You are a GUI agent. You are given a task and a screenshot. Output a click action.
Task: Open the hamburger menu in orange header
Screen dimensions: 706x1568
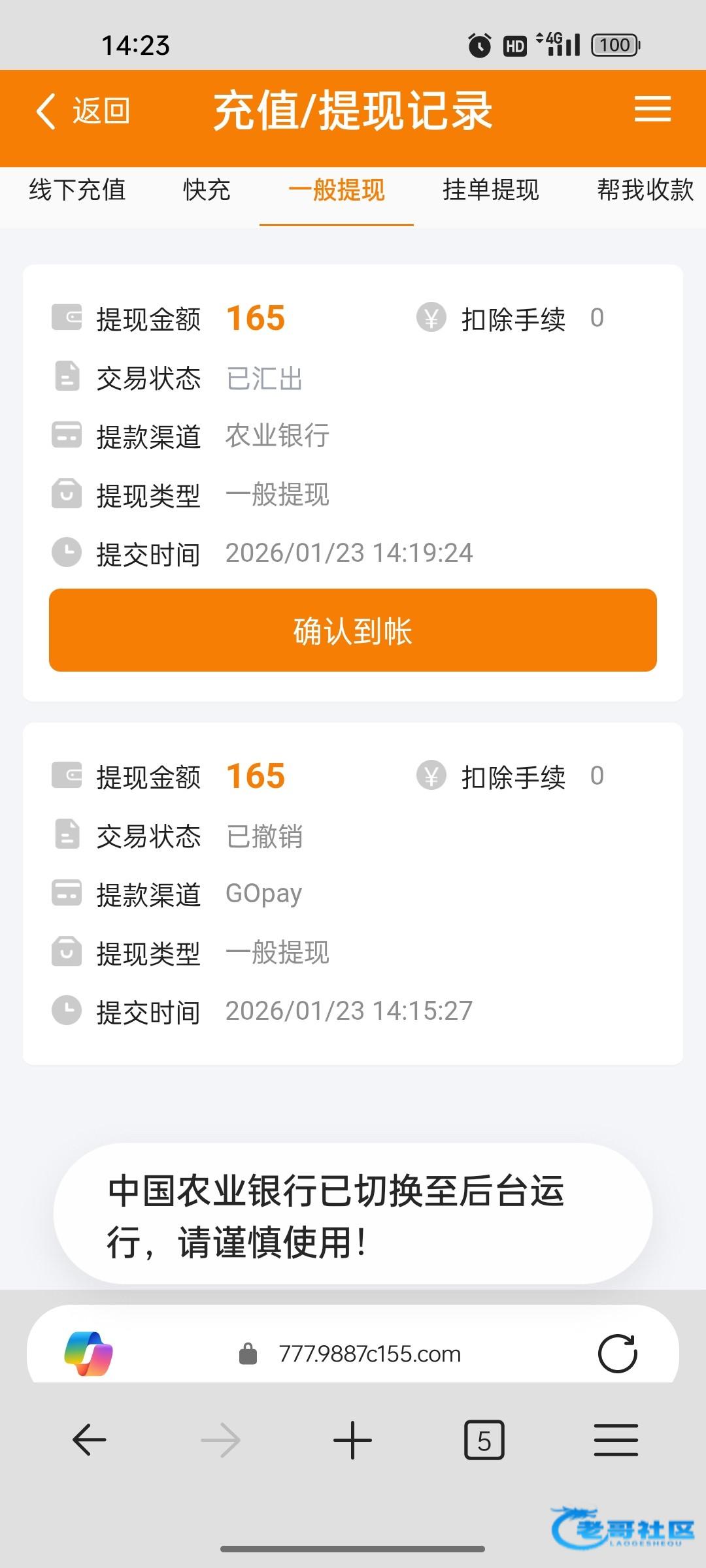click(x=652, y=109)
